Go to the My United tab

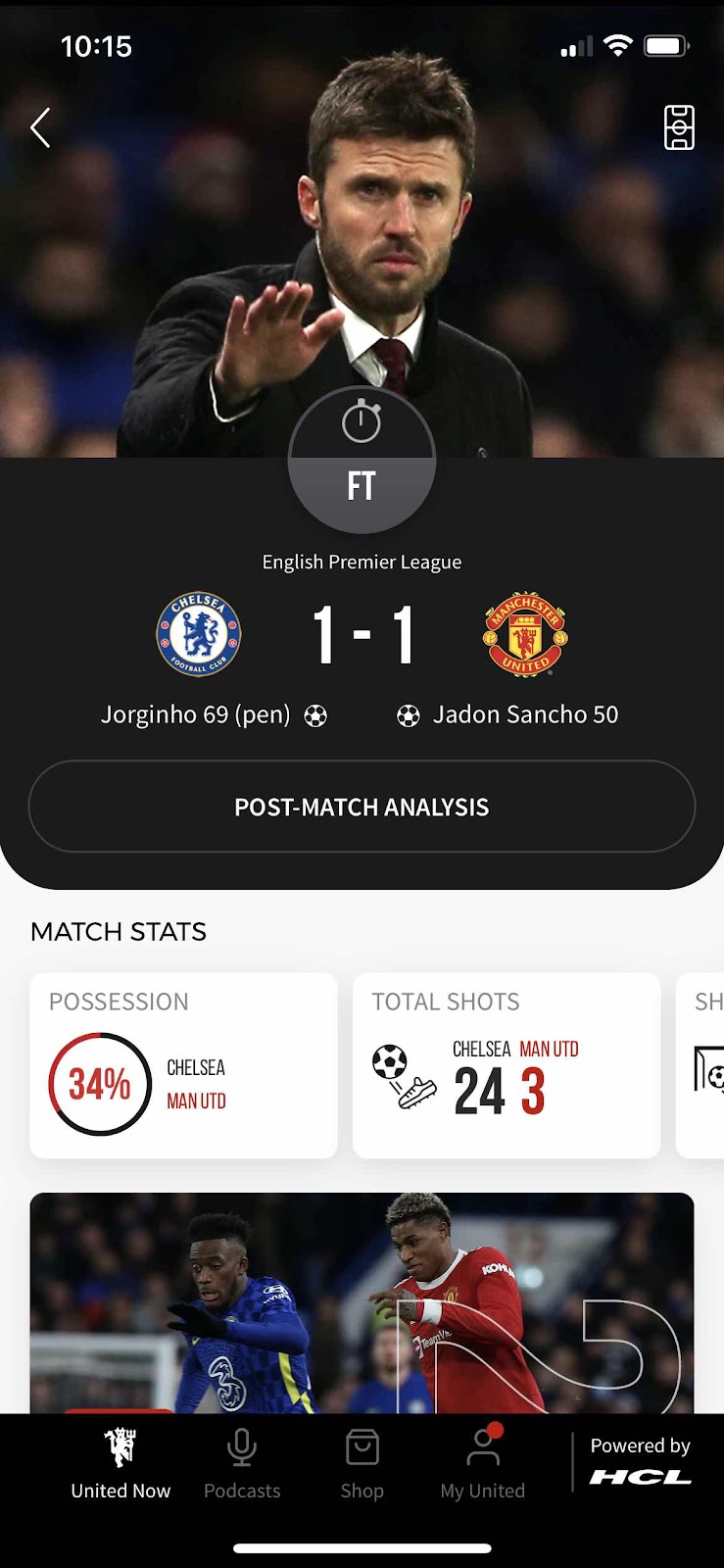point(483,1465)
